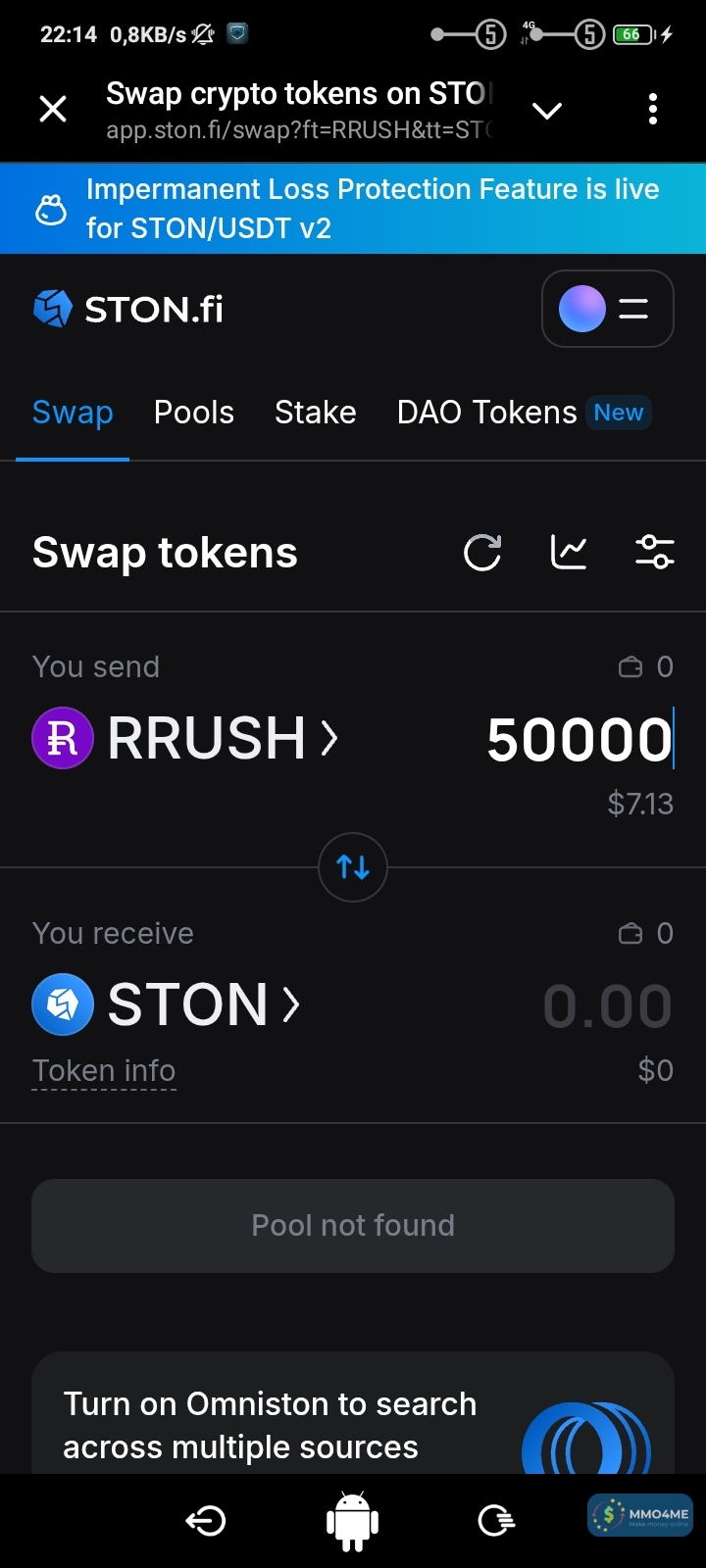Go back using the navigation bar
Viewport: 706px width, 1568px height.
click(206, 1521)
